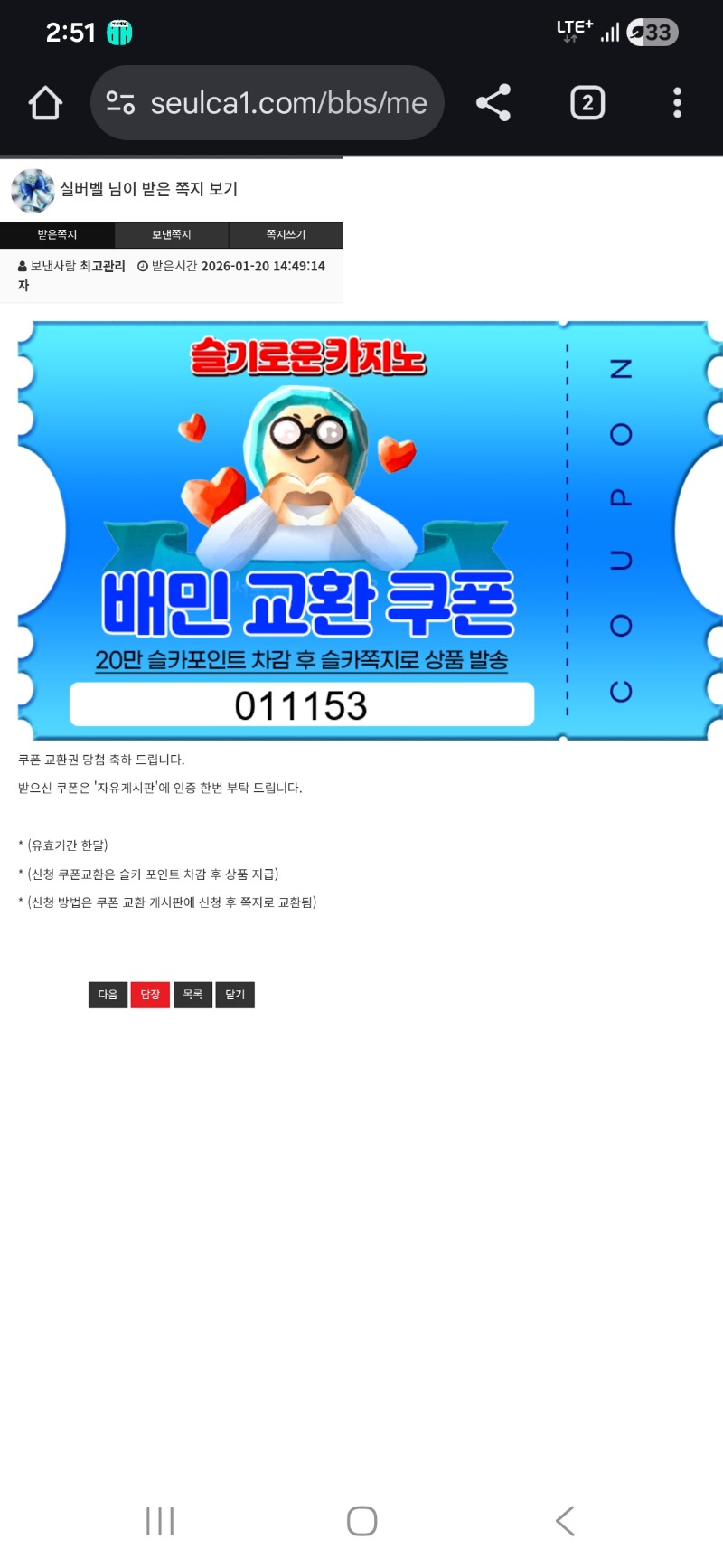Switch to the 보낸쪽지 tab
Screen dimensions: 723x1568
(x=171, y=235)
